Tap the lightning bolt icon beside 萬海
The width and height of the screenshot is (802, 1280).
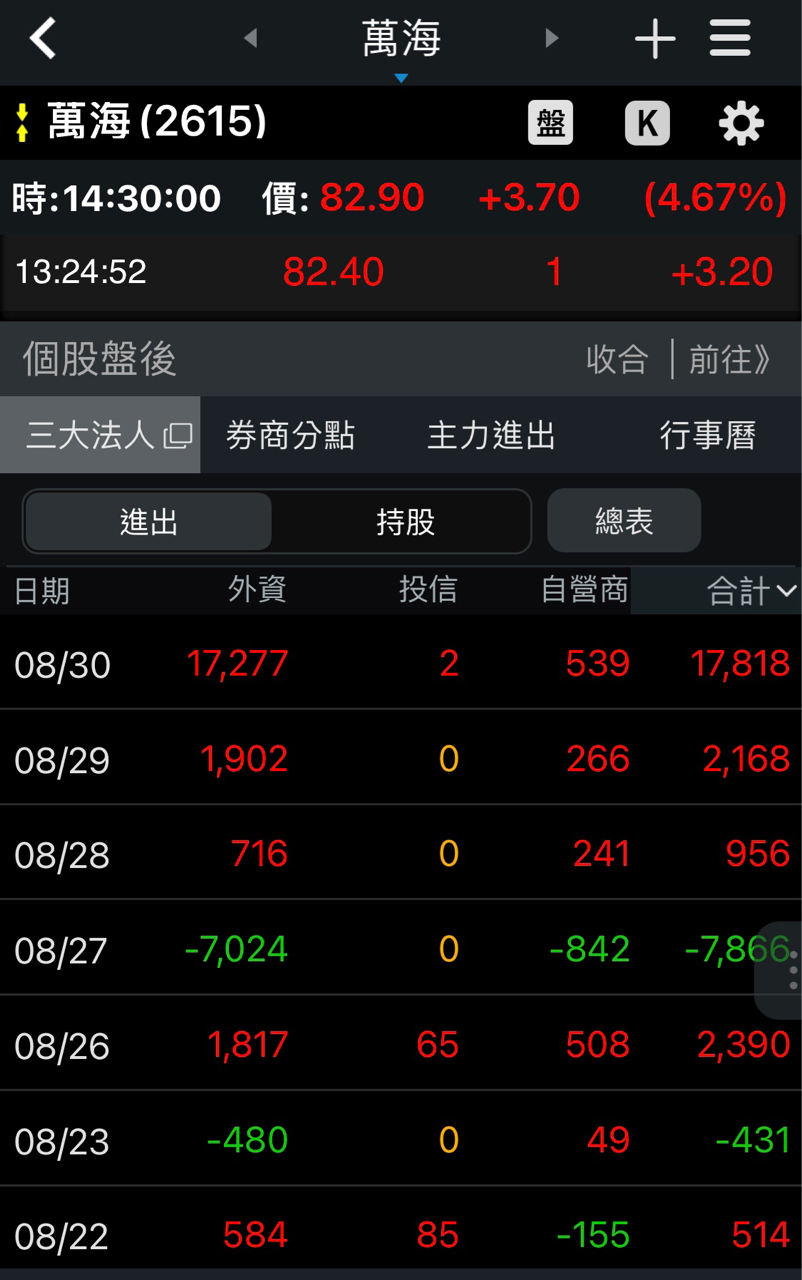click(22, 123)
